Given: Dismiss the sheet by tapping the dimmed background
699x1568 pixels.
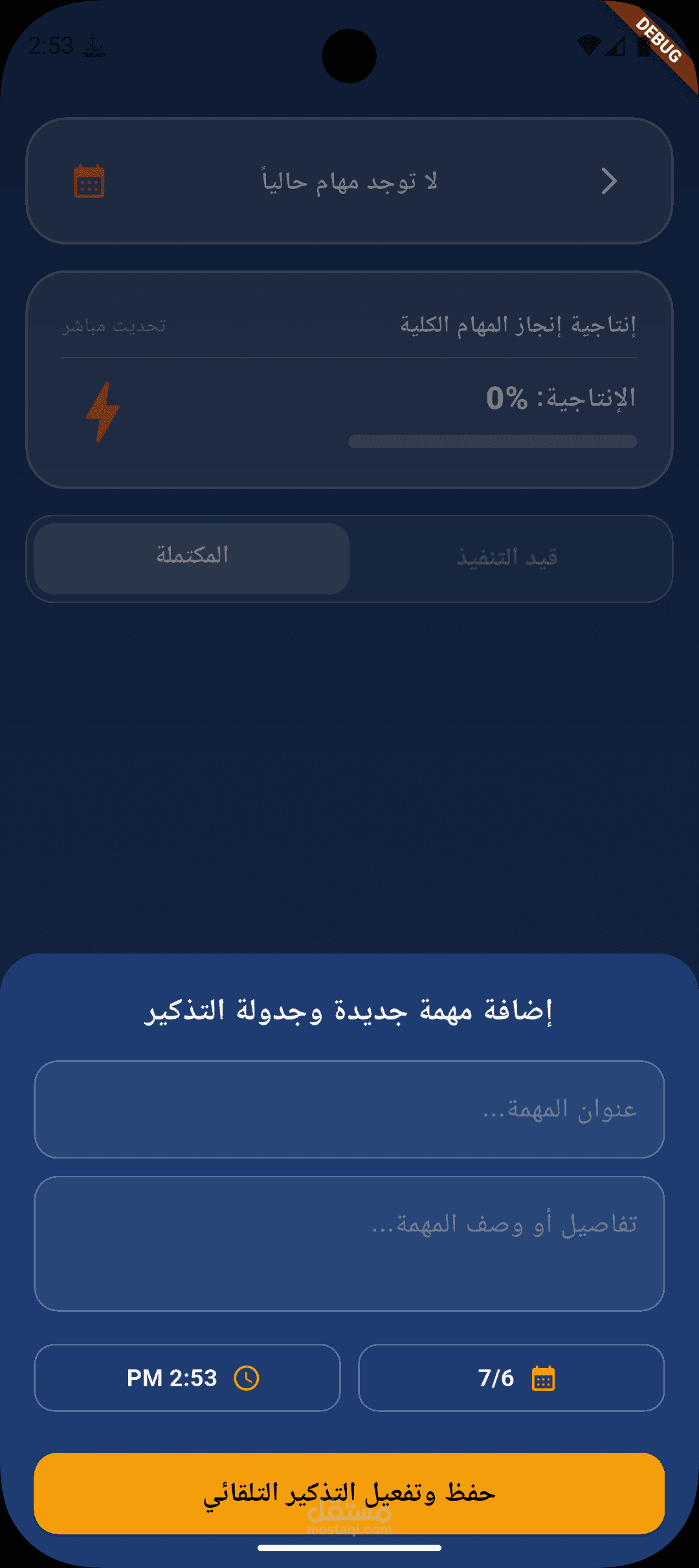Looking at the screenshot, I should [x=349, y=776].
